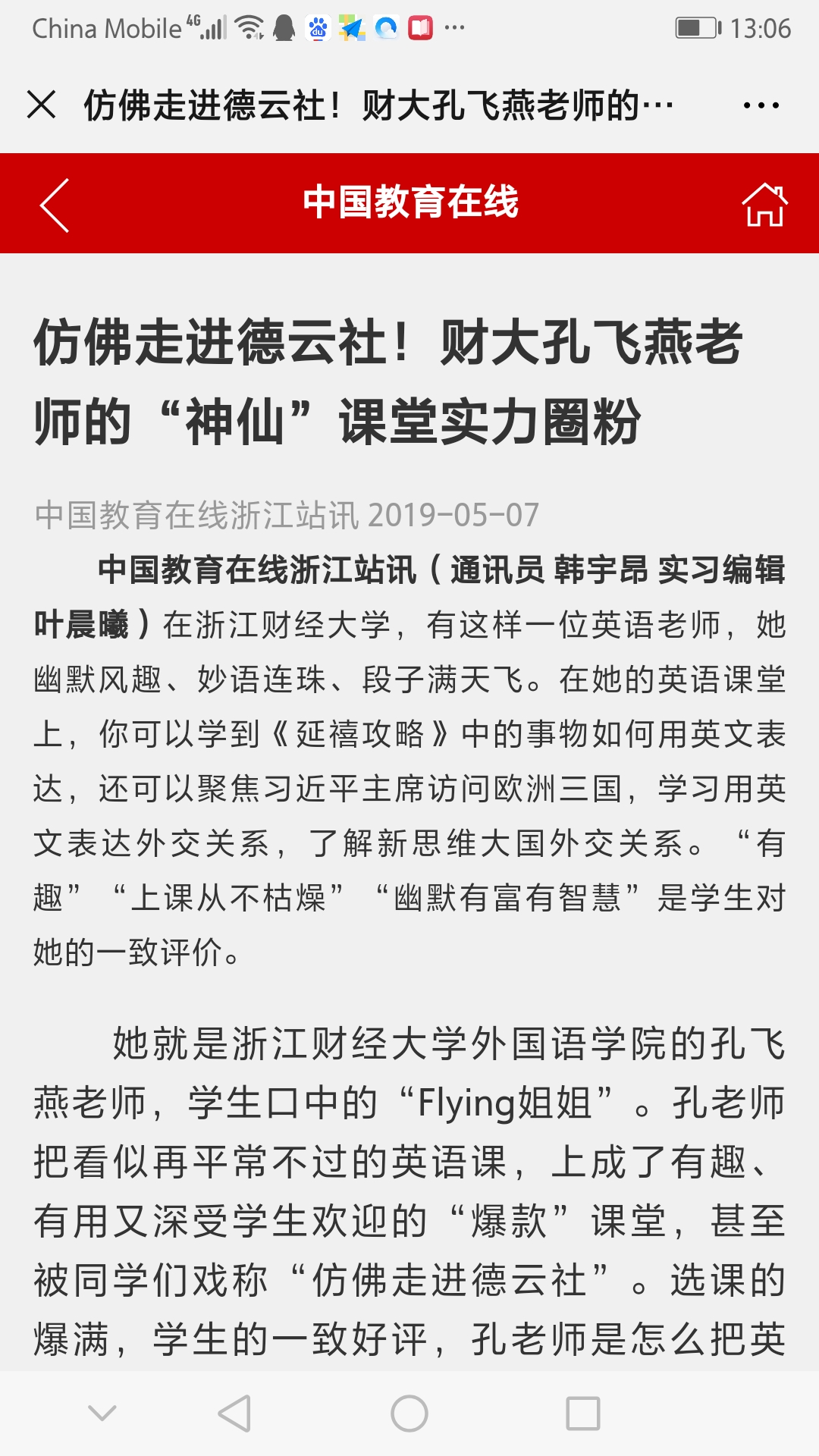
Task: Open the three-dot overflow menu
Action: point(761,105)
